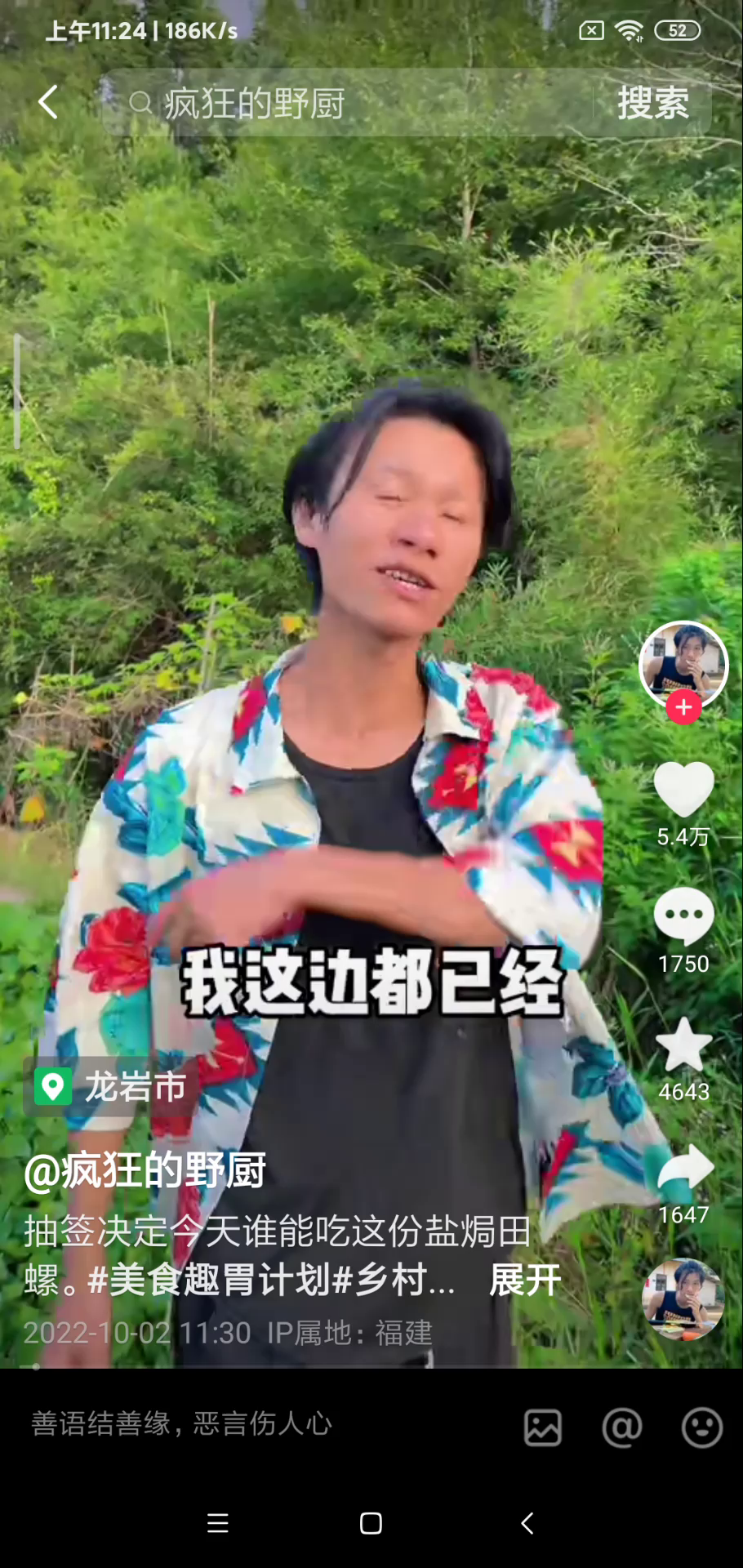Favorite the video with star icon
The width and height of the screenshot is (743, 1568).
[683, 1045]
